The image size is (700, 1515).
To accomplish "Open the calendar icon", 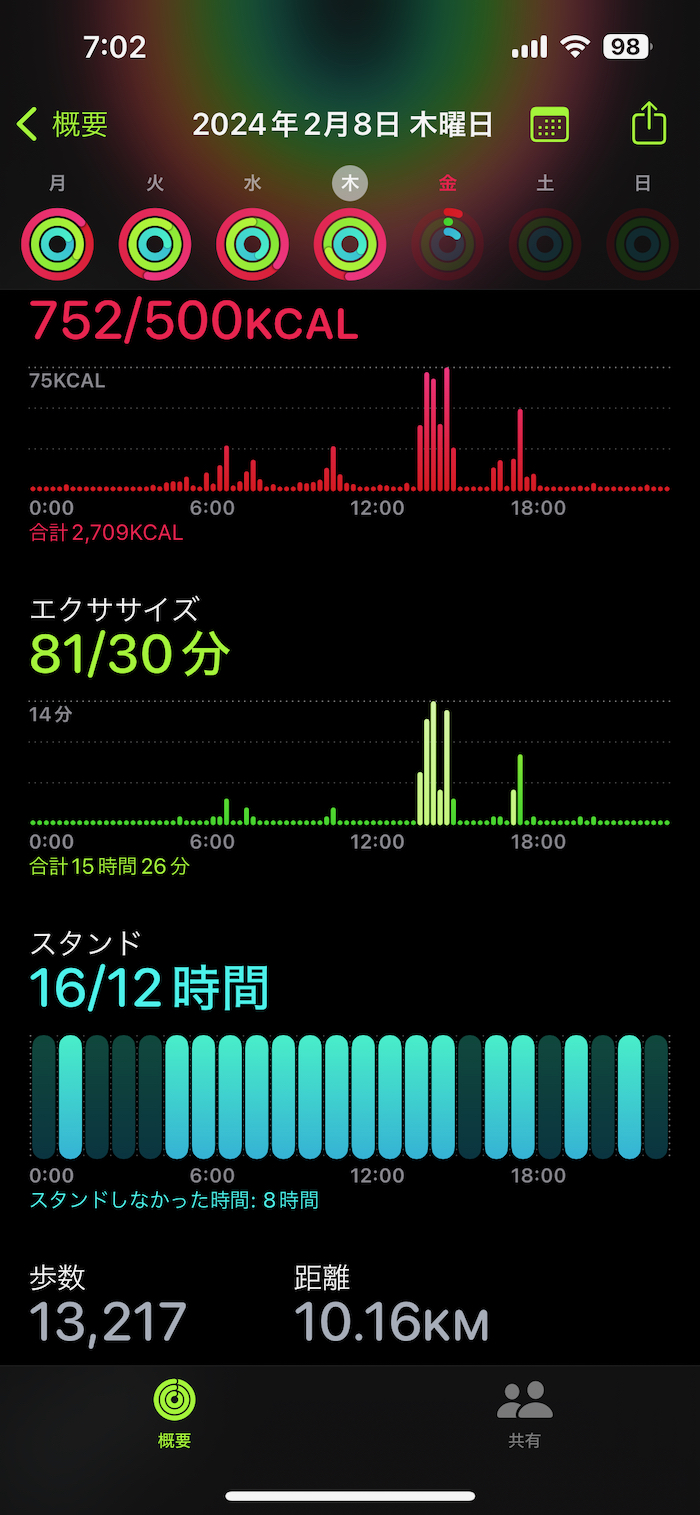I will 549,125.
